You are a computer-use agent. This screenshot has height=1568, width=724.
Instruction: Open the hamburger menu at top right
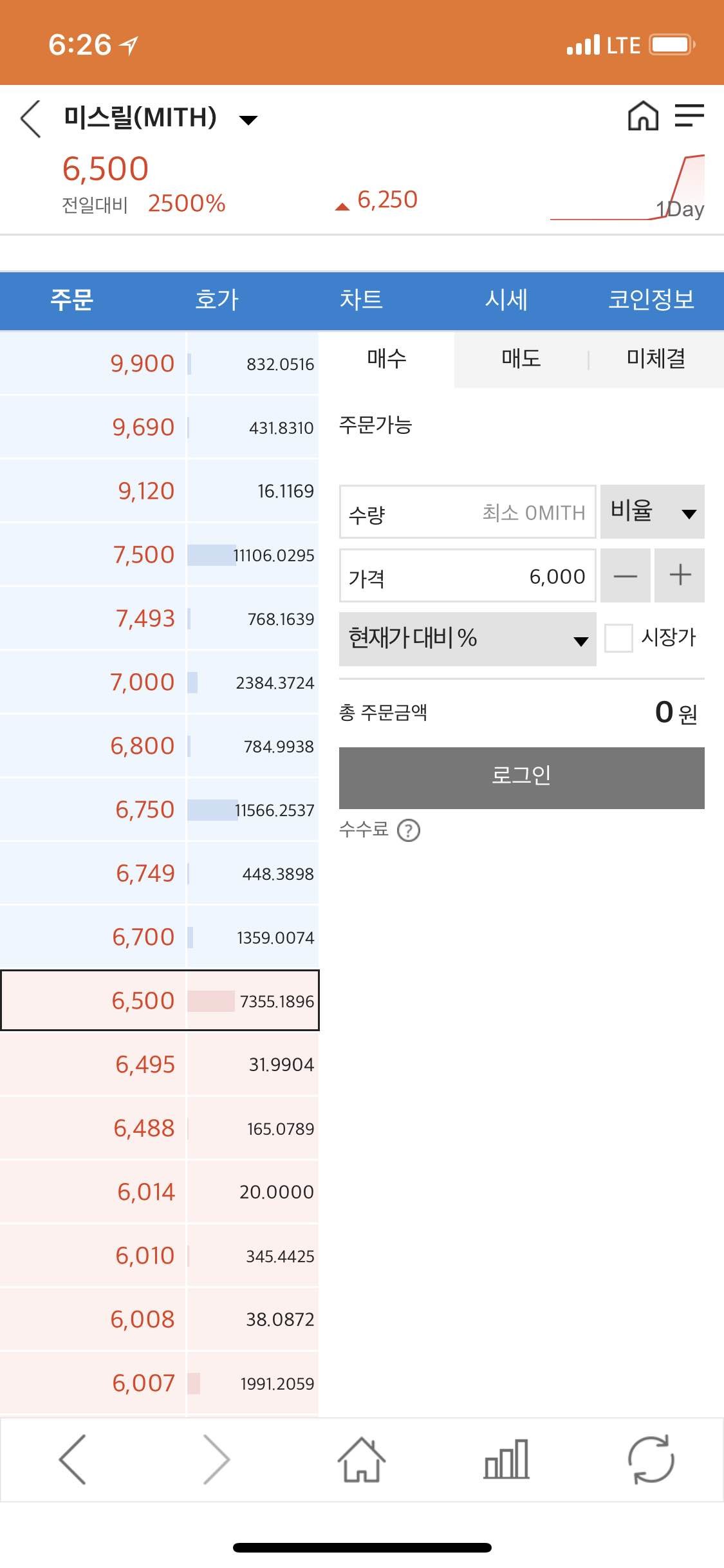click(690, 116)
